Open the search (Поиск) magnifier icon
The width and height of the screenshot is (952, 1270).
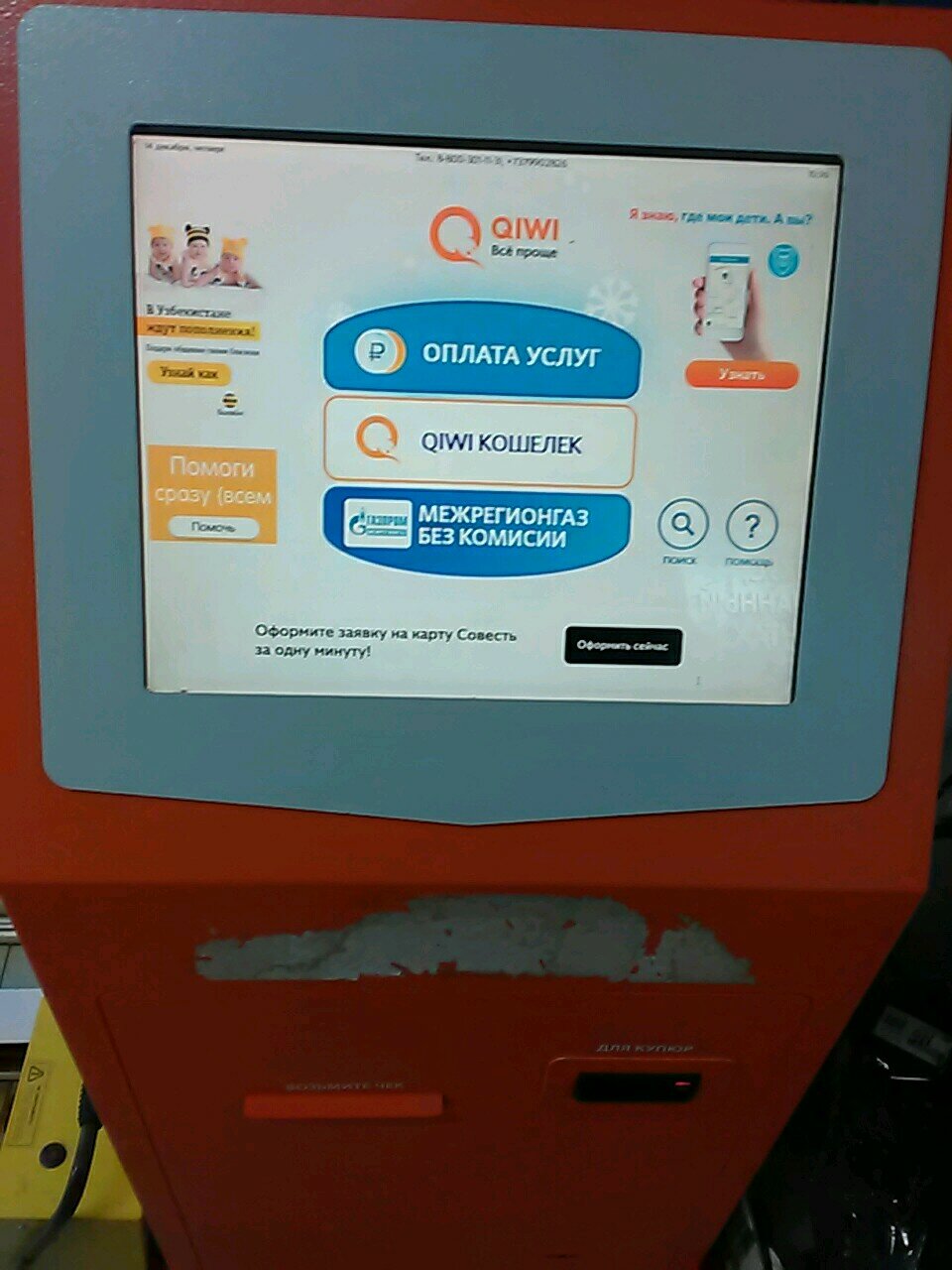[683, 526]
